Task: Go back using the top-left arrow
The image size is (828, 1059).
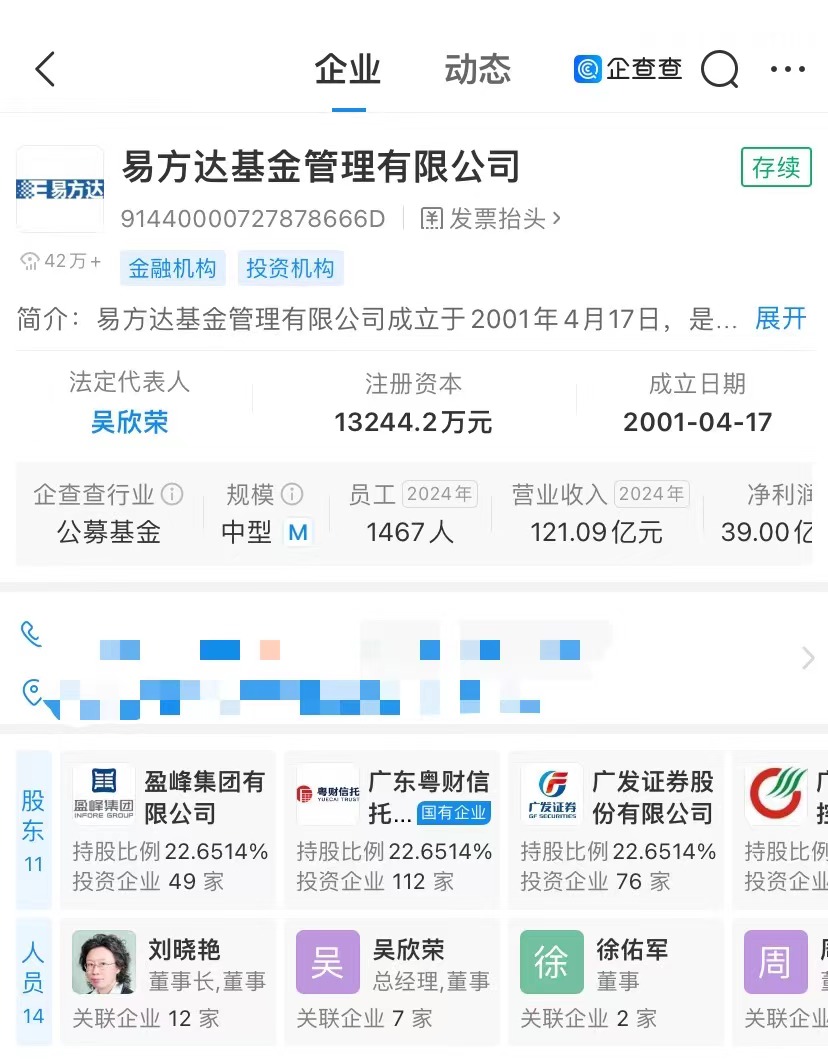Action: click(45, 69)
